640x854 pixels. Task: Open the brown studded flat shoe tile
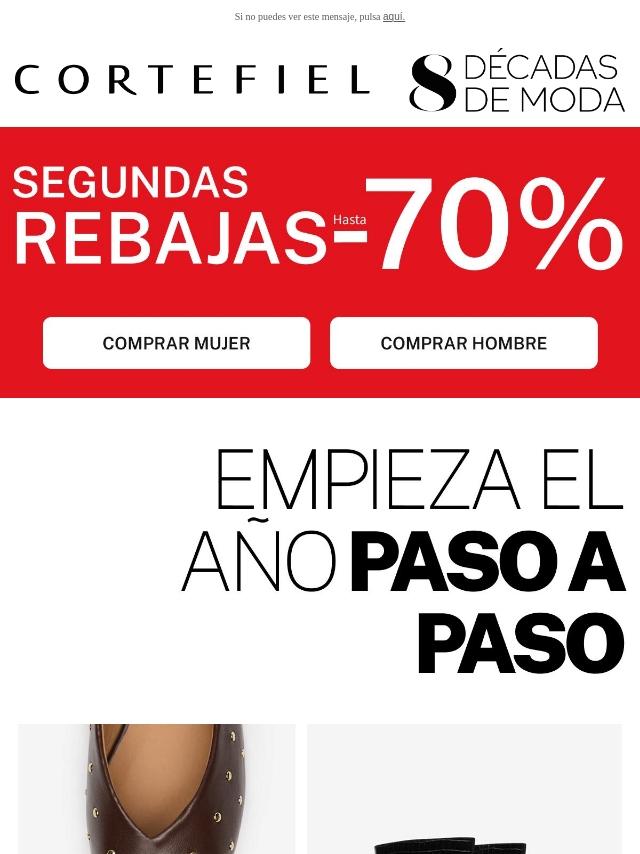157,789
